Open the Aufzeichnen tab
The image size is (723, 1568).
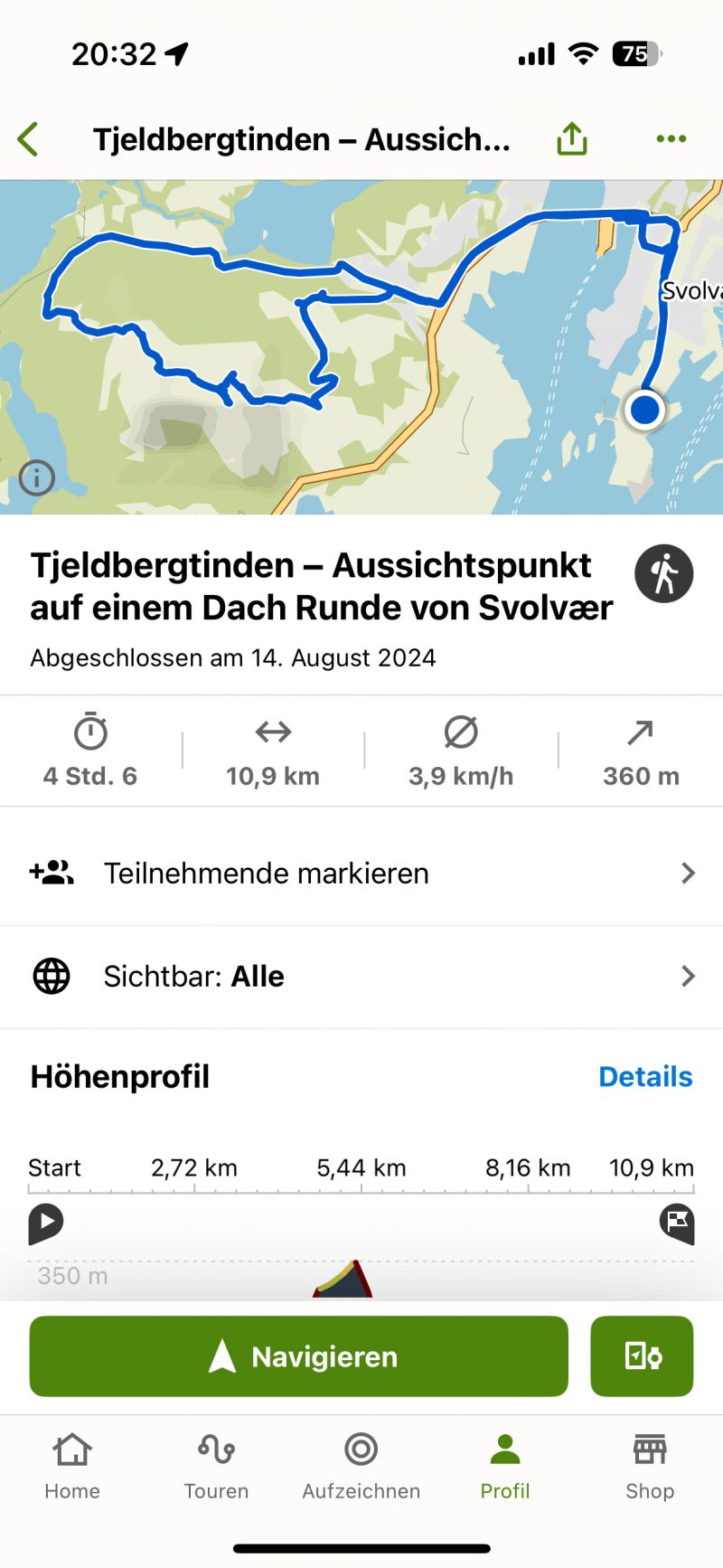361,1467
